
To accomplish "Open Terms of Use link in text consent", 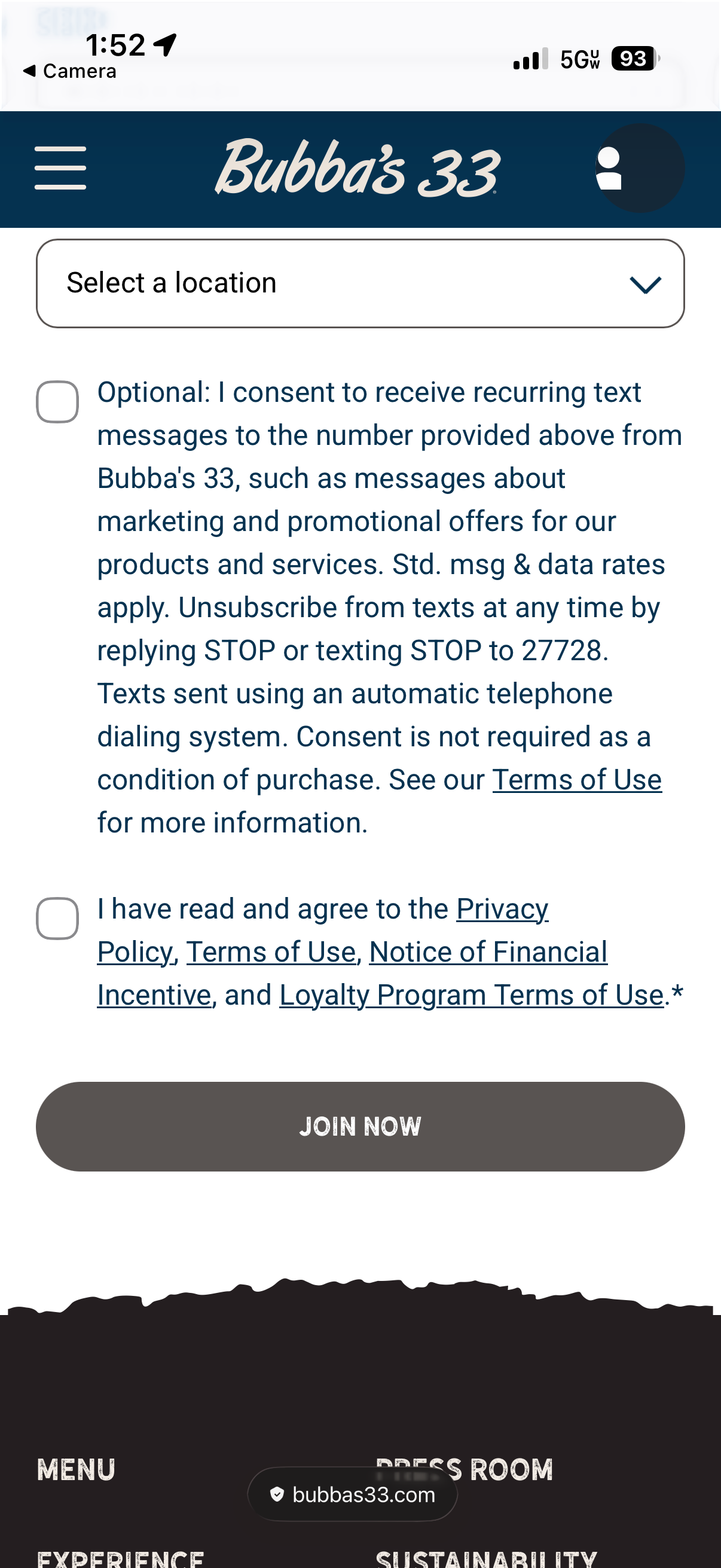I will pos(576,780).
